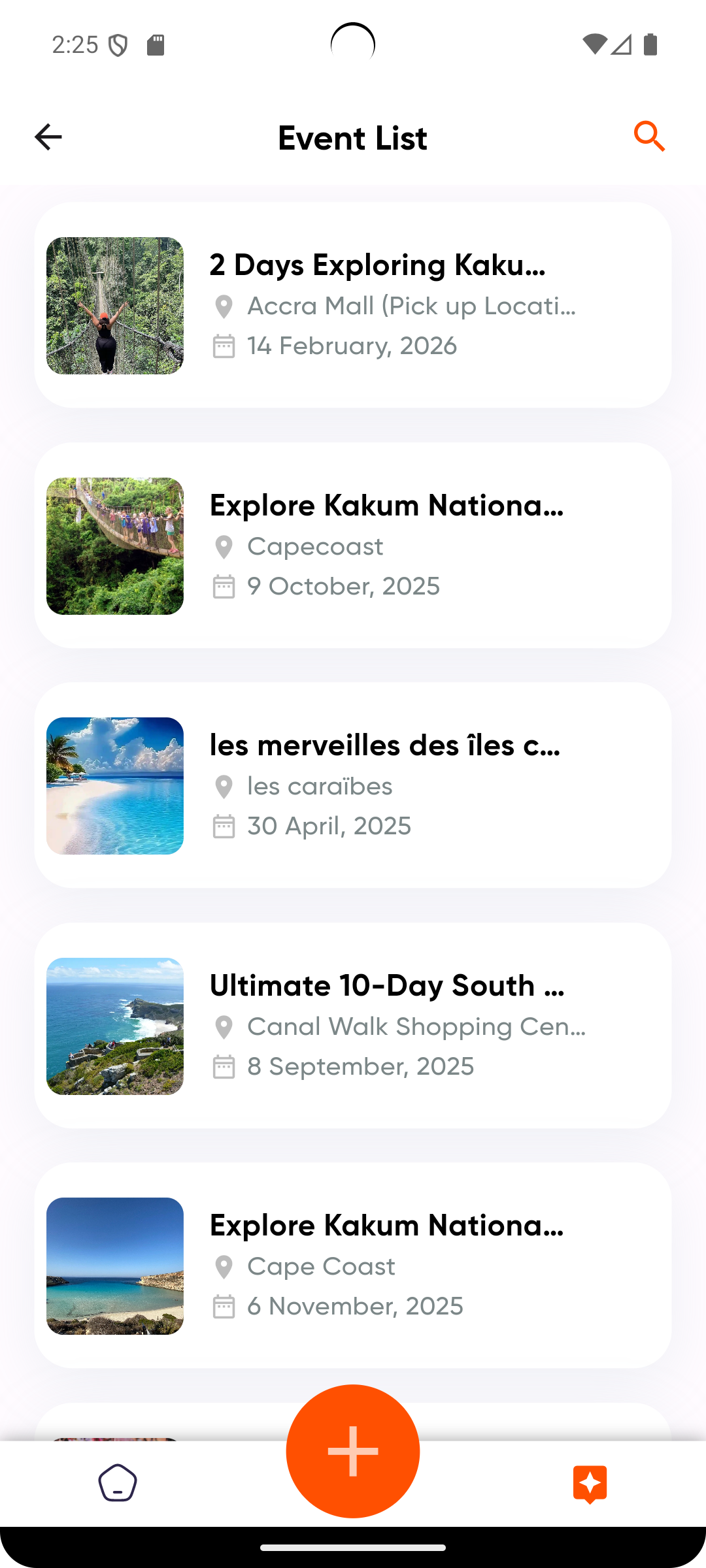
Task: Tap the coastal cliff image on Ultimate 10-Day card
Action: tap(114, 1026)
